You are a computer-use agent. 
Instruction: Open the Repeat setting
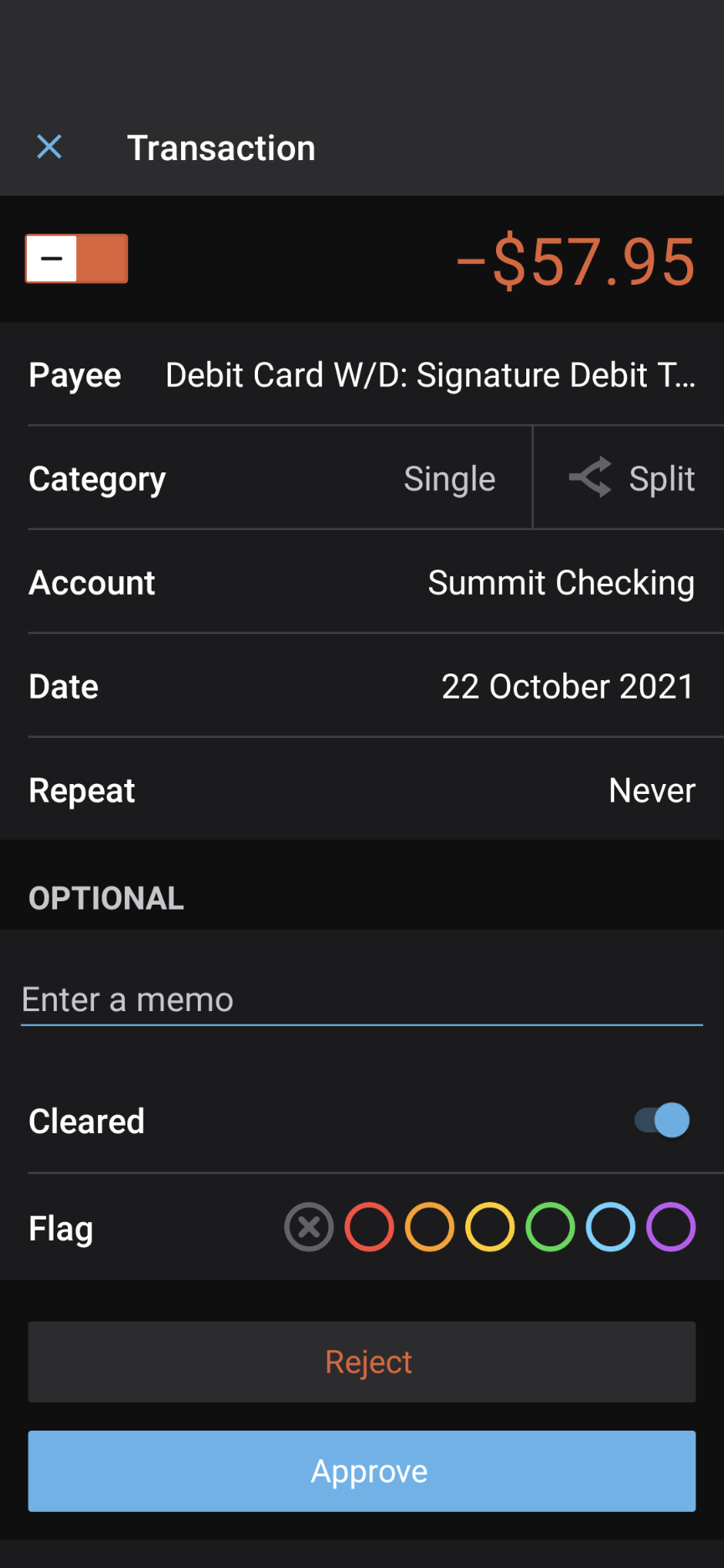click(x=362, y=790)
